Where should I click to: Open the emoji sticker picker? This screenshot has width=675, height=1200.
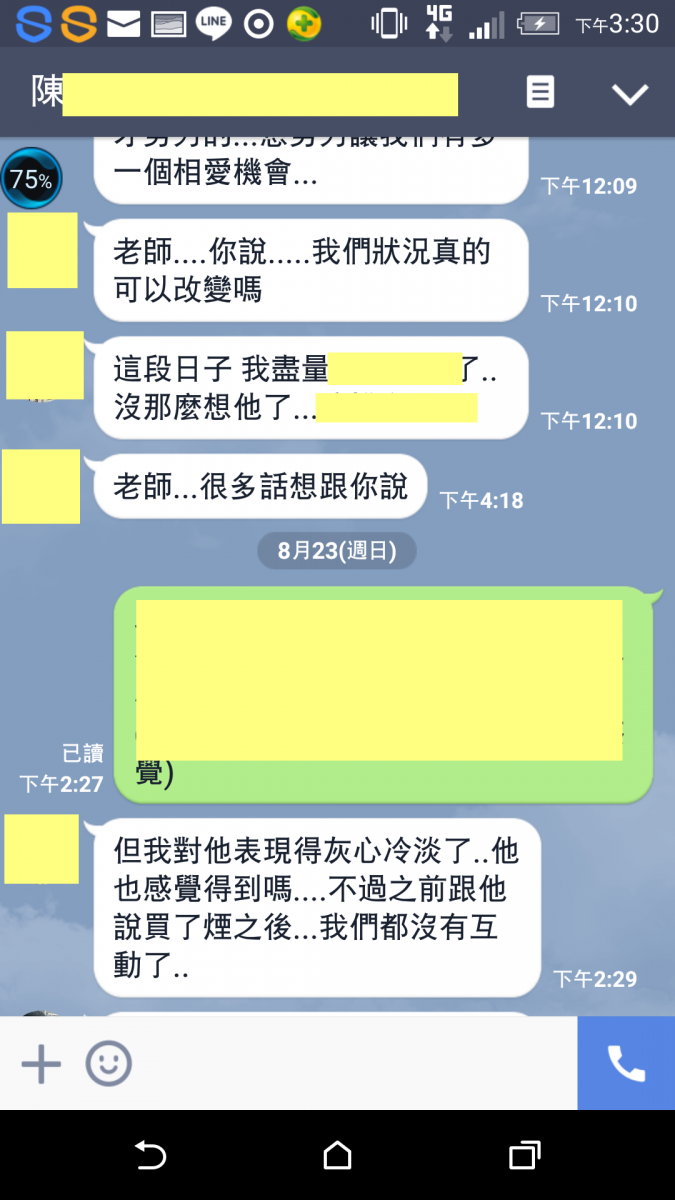[x=108, y=1064]
